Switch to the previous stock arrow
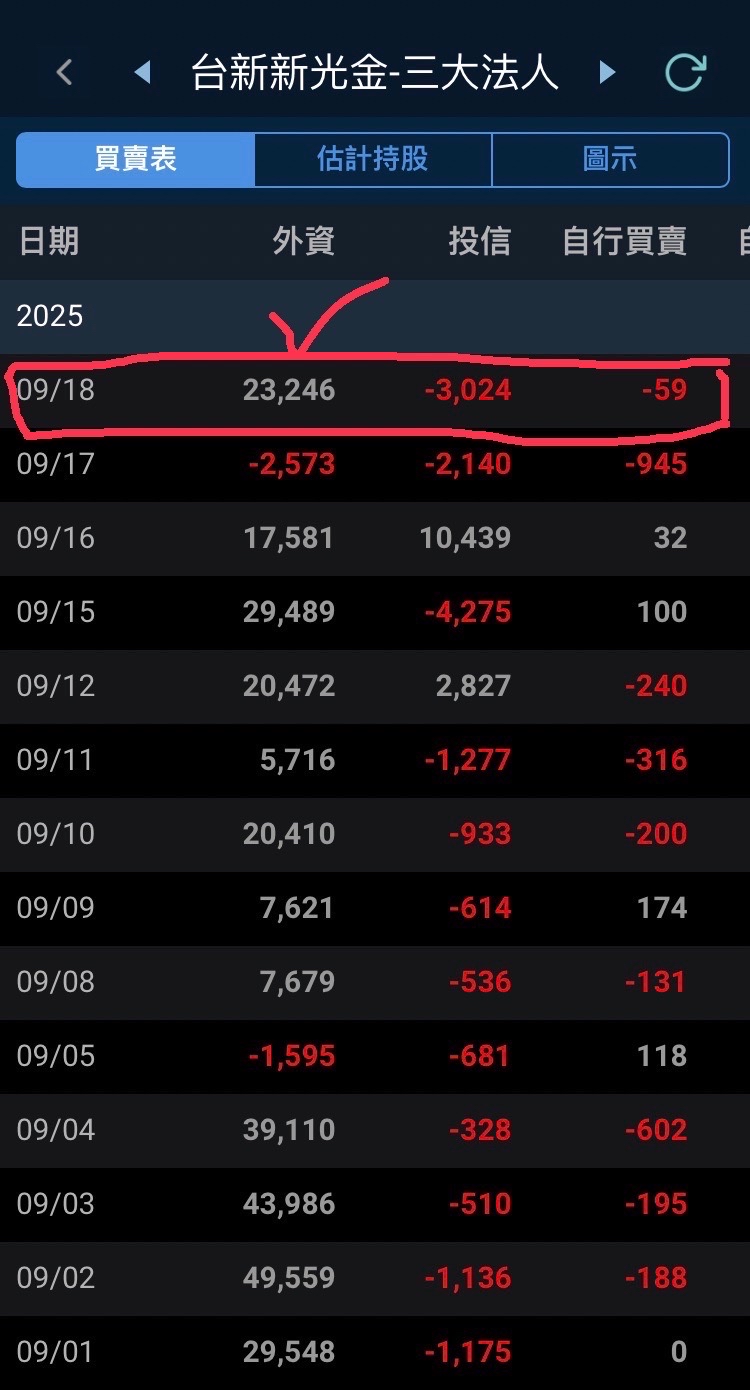 [143, 73]
